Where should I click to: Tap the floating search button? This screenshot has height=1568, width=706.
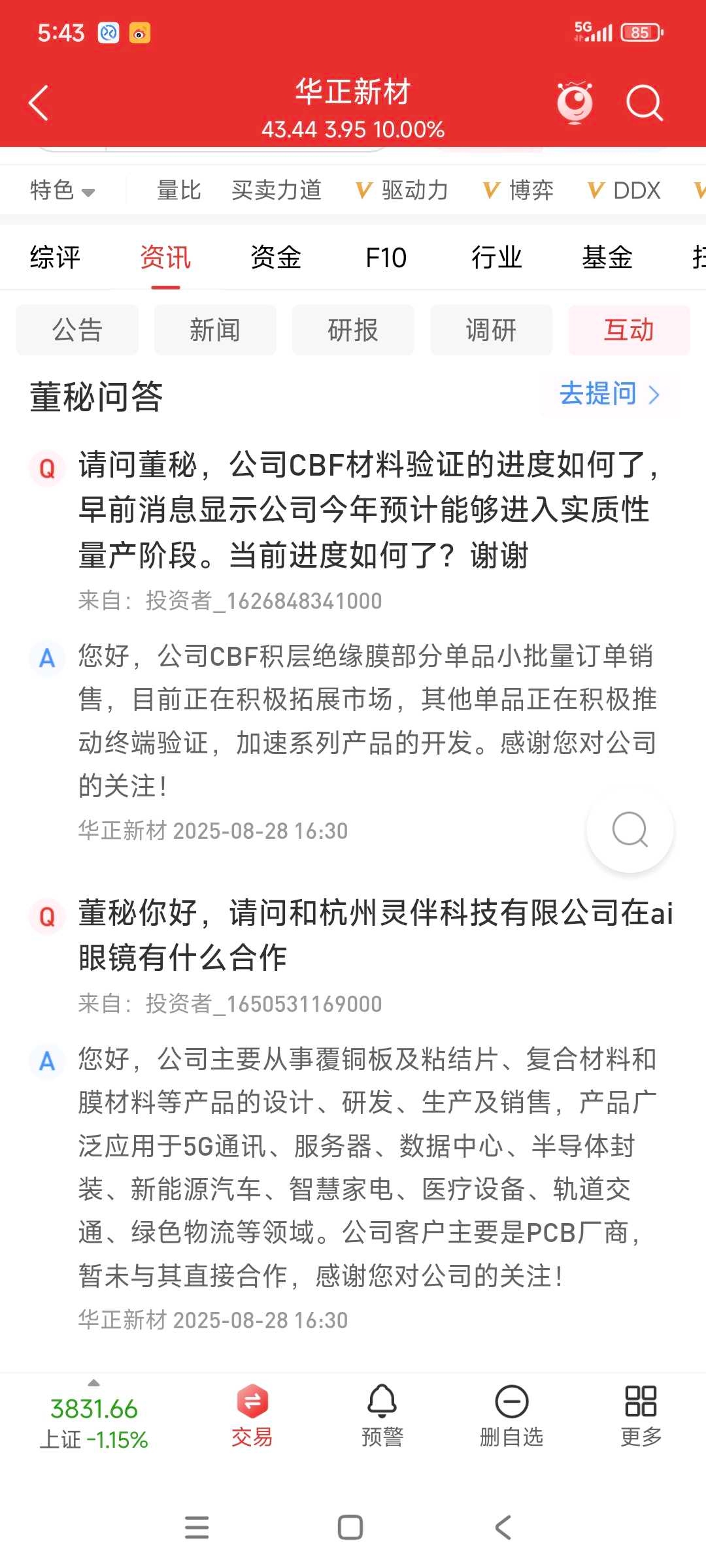pos(630,830)
